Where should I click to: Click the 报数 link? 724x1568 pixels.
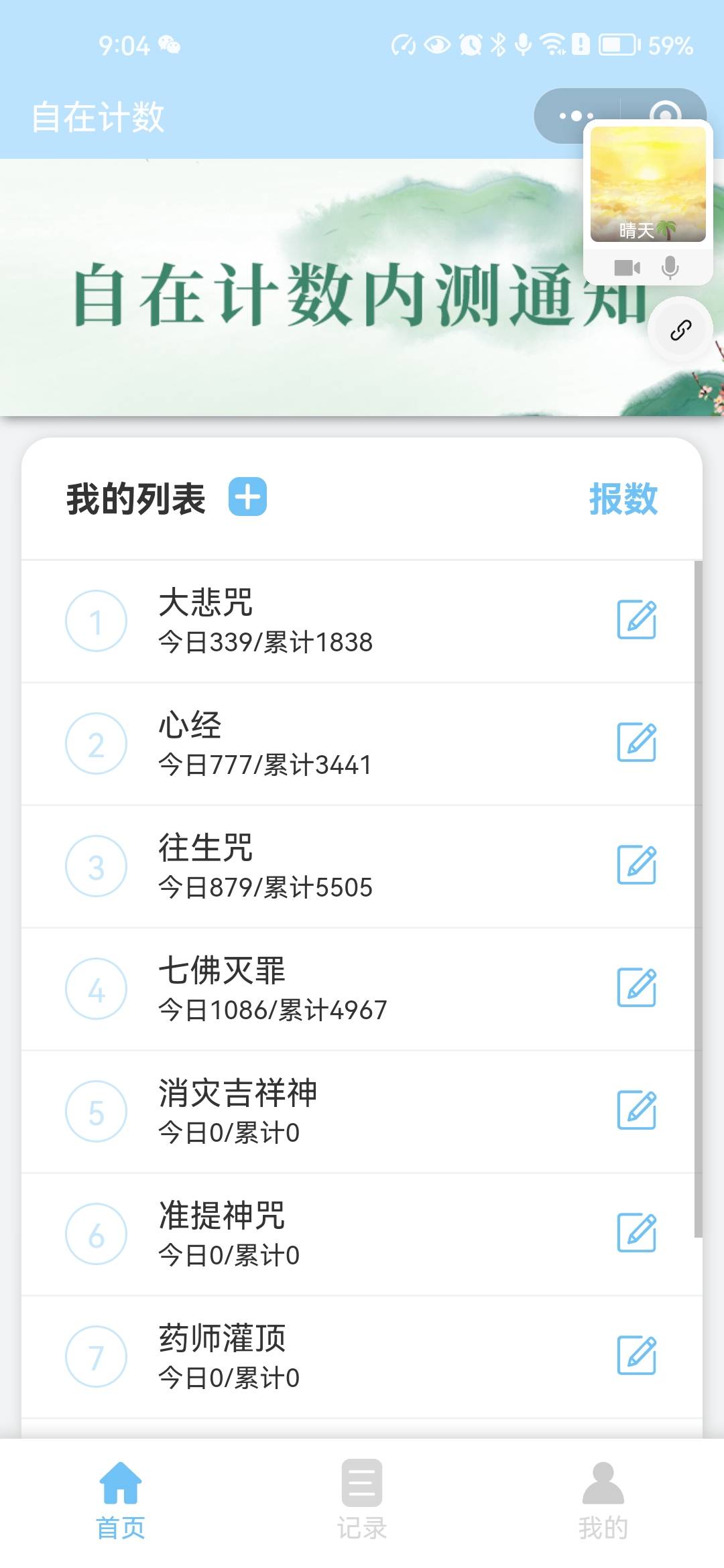(x=622, y=499)
